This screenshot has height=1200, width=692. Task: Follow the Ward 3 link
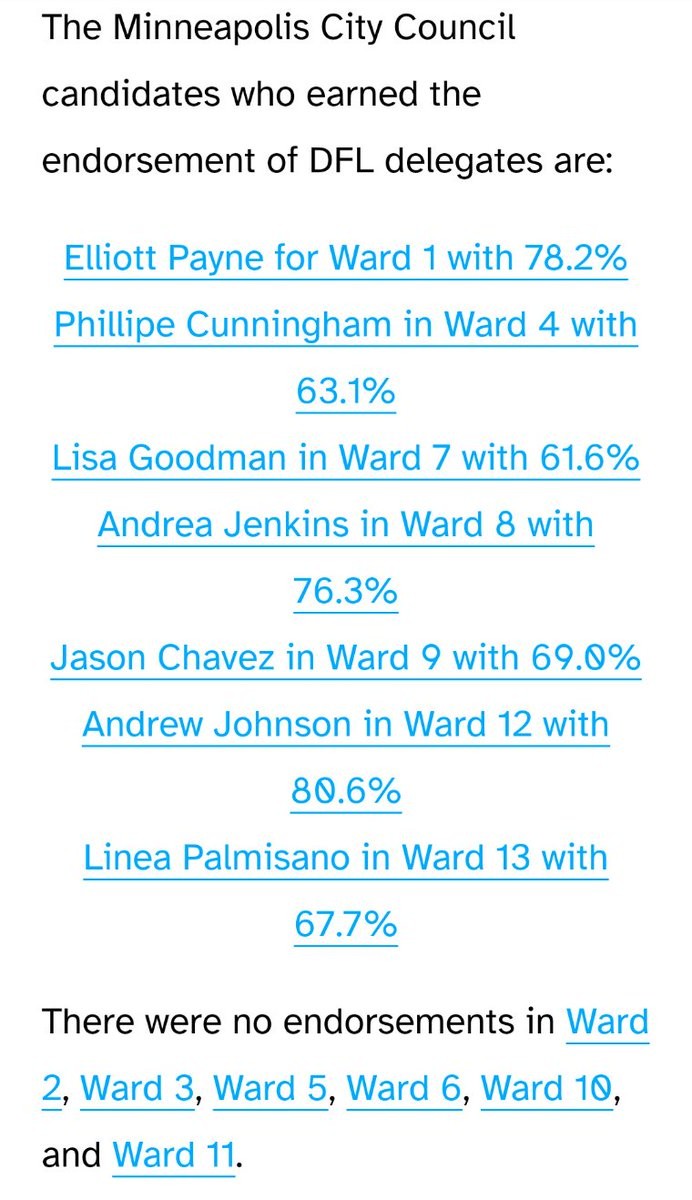pos(137,1088)
